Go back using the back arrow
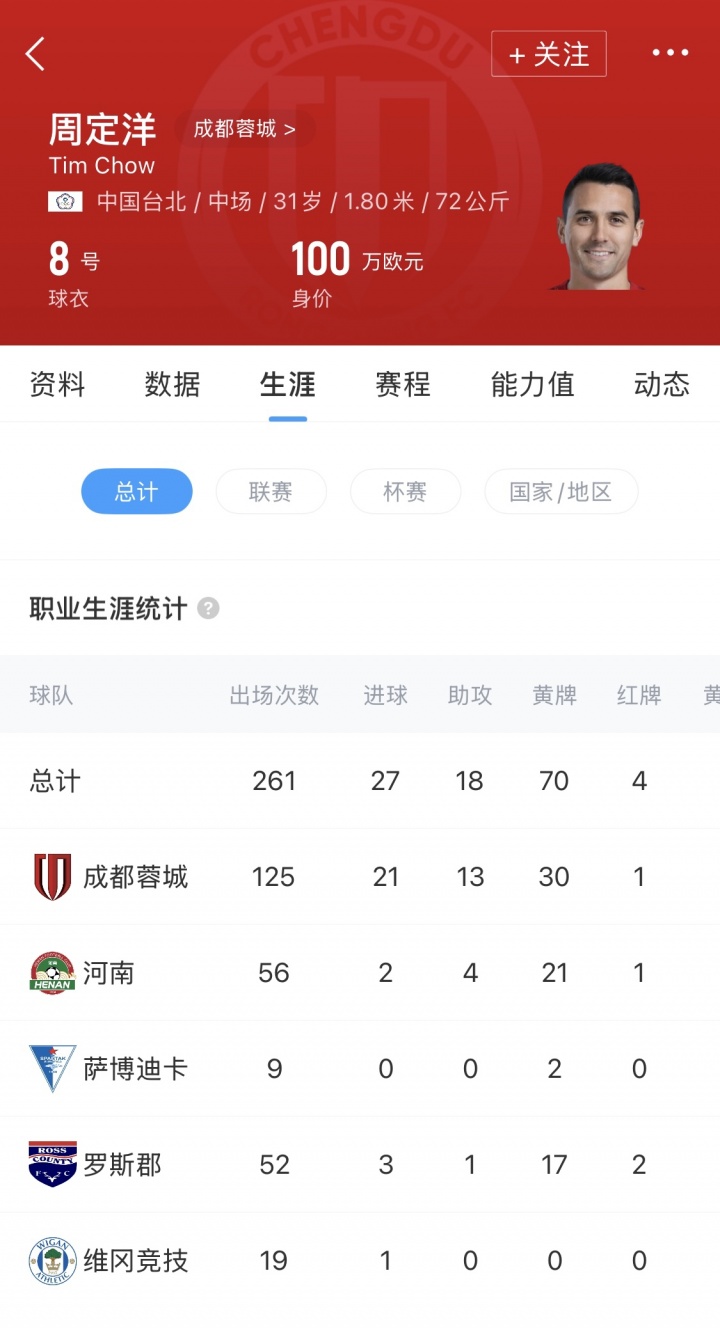This screenshot has height=1328, width=720. click(x=36, y=54)
